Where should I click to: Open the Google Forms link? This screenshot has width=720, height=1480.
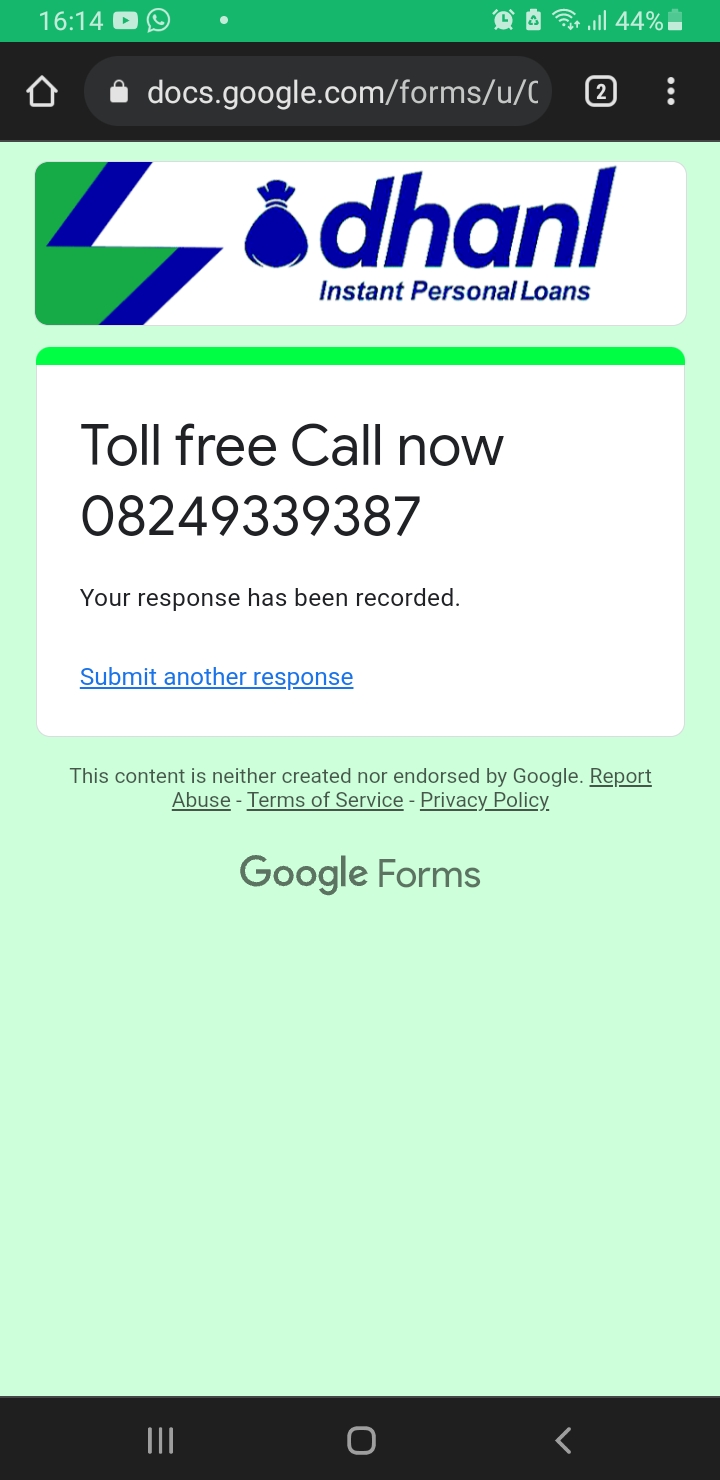[360, 874]
